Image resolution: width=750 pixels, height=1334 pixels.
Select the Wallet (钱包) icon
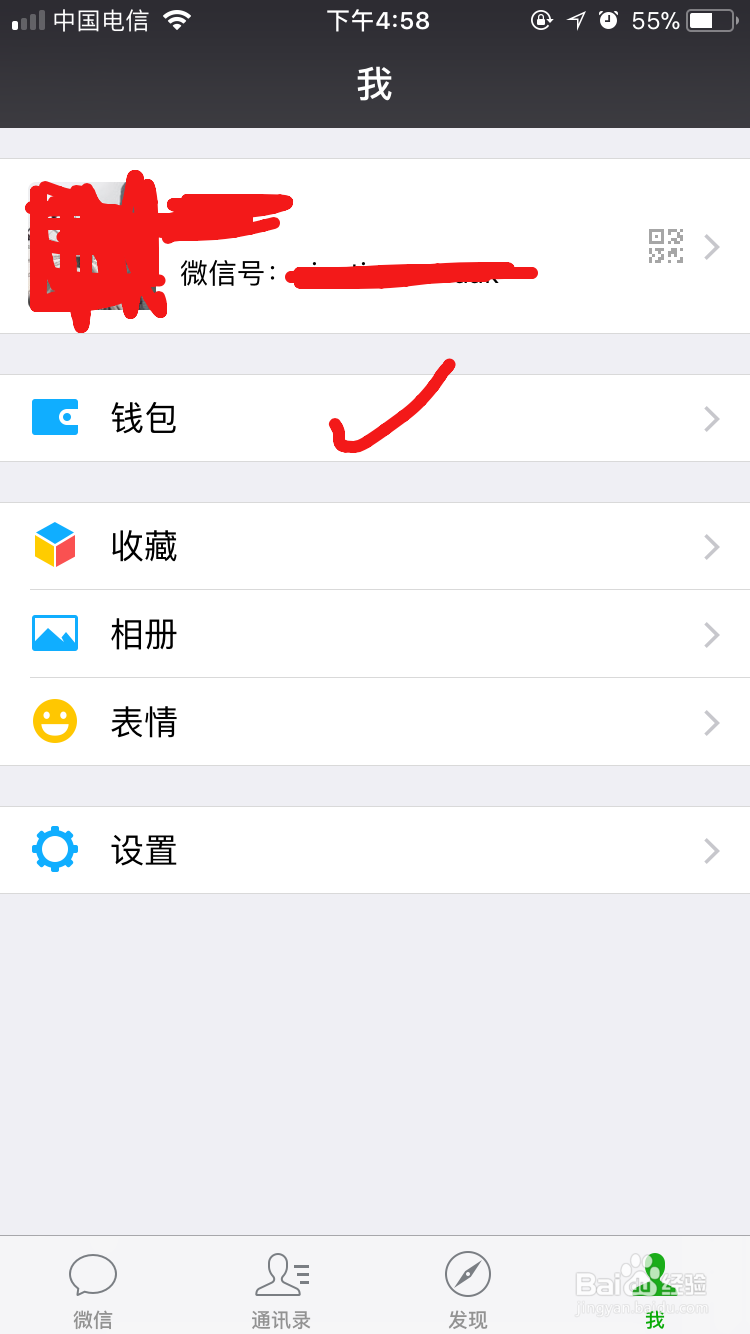[55, 418]
